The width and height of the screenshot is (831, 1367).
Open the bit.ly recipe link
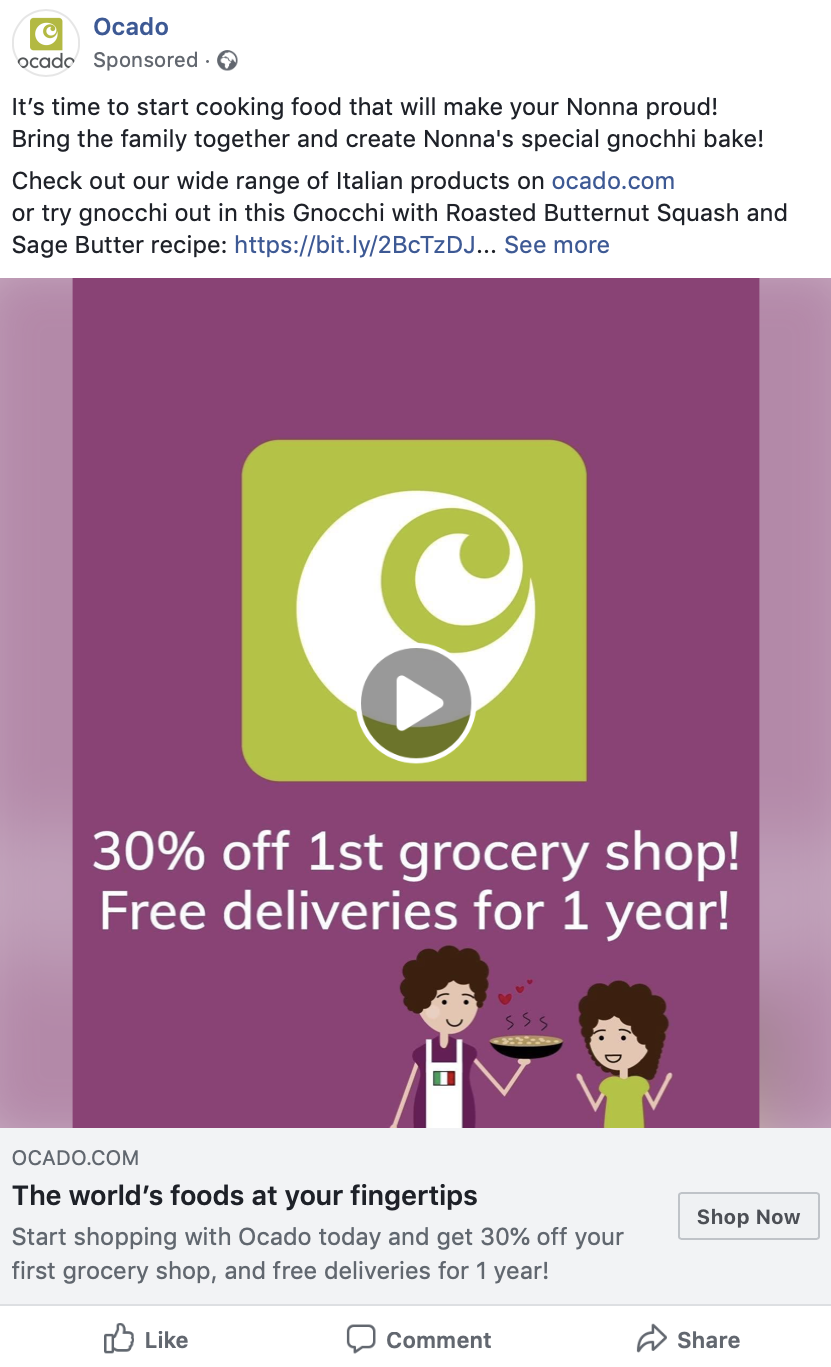(355, 245)
